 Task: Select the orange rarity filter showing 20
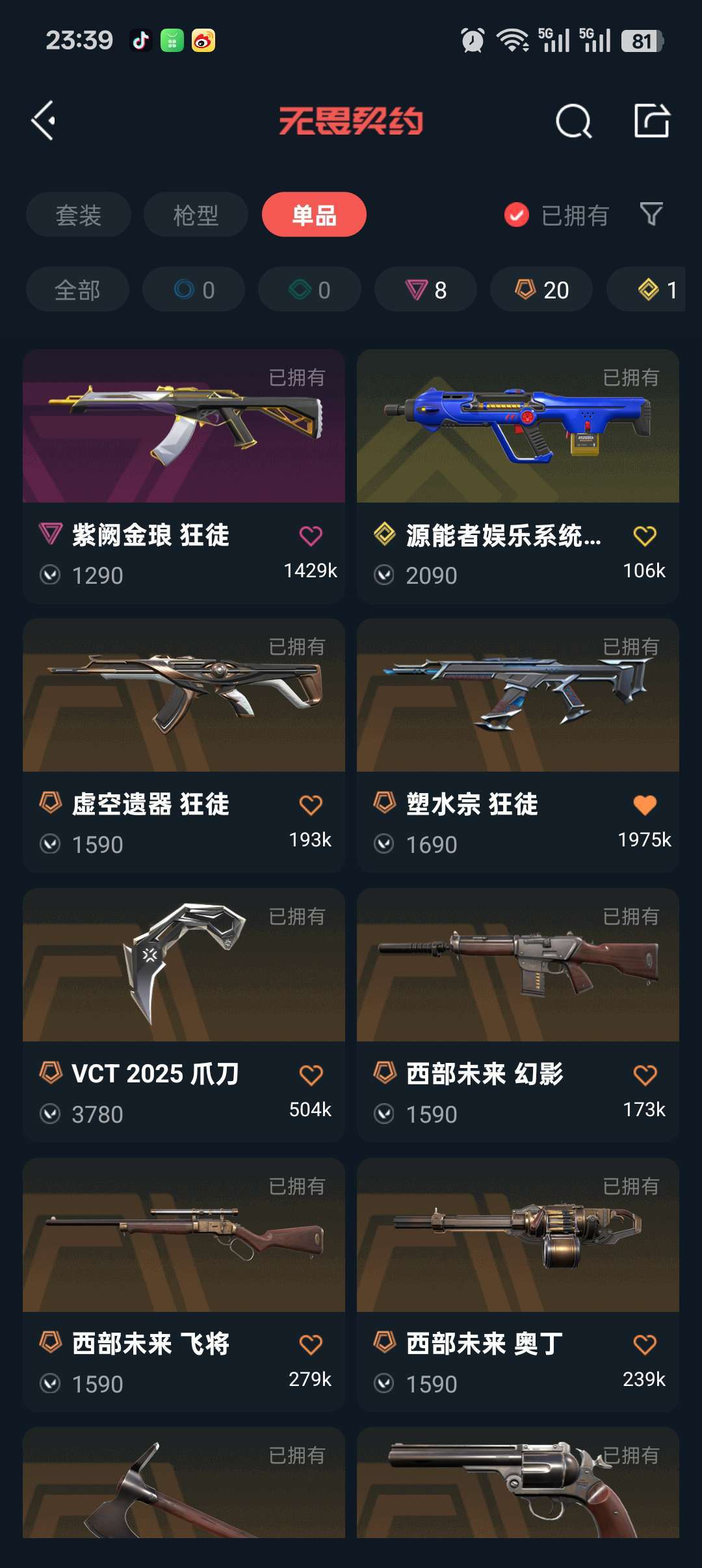pos(541,290)
